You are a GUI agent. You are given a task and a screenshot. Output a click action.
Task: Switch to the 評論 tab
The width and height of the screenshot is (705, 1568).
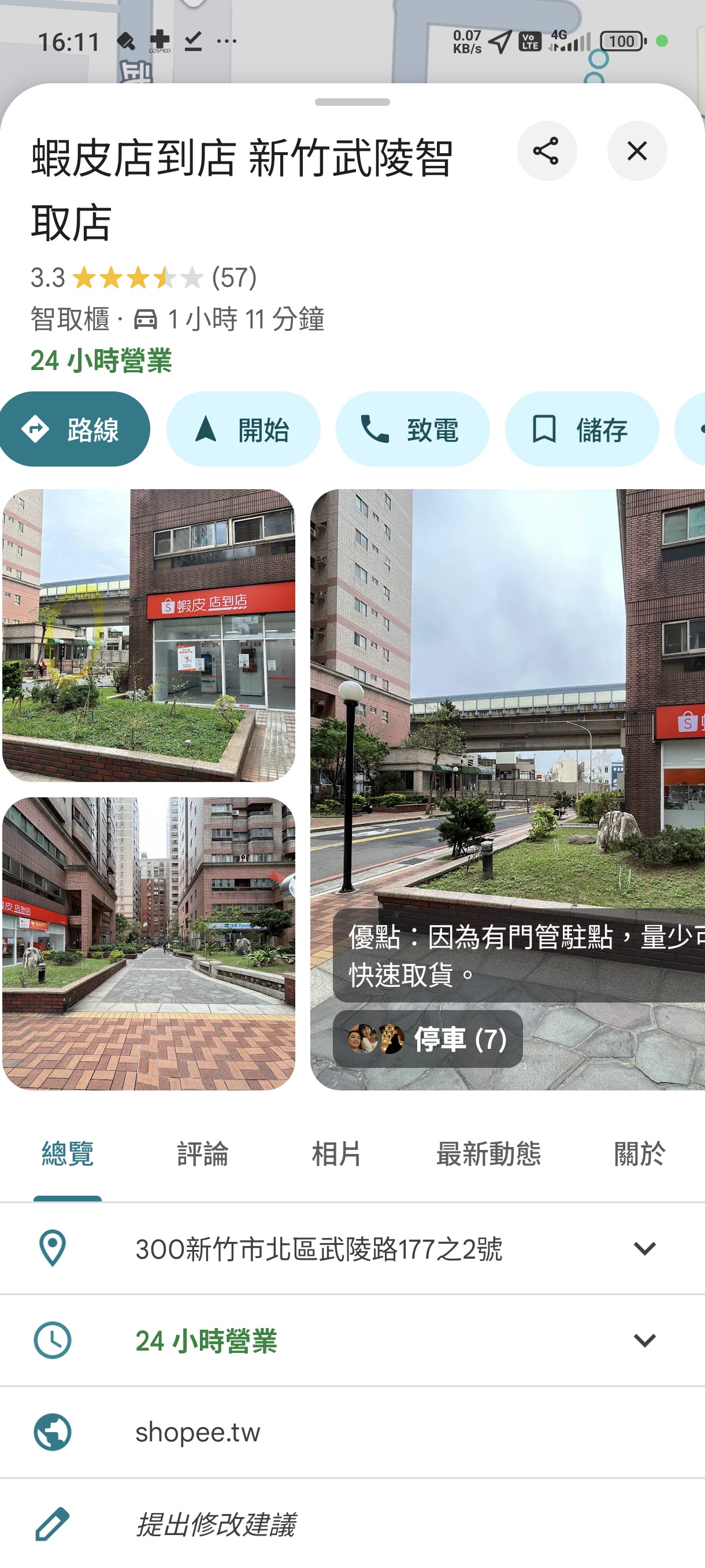click(x=203, y=1154)
